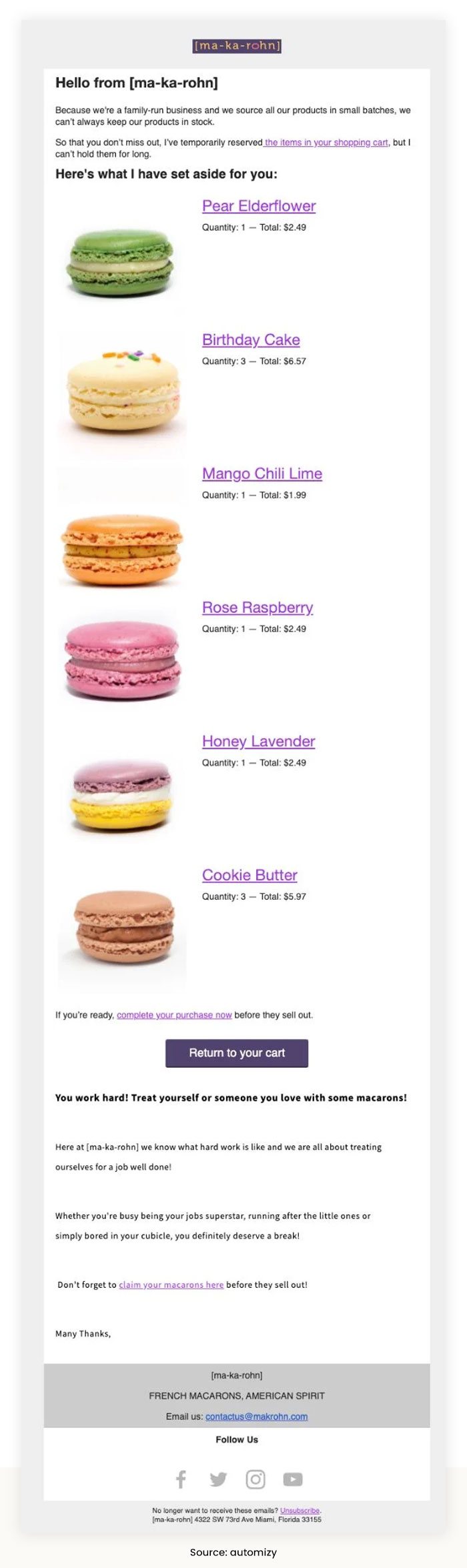Go to the Instagram profile
467x1568 pixels.
pos(256,1479)
